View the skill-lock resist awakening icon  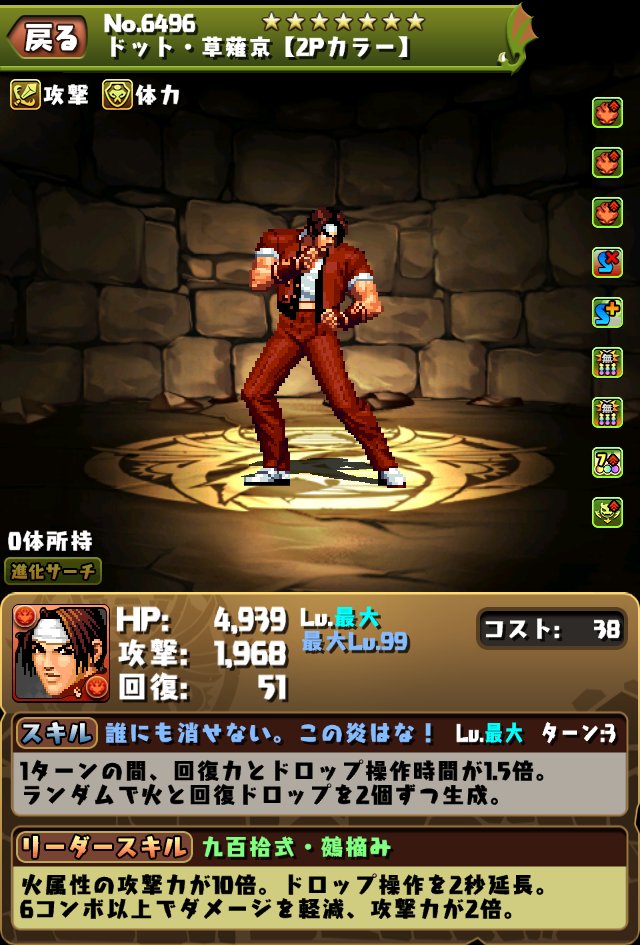607,262
